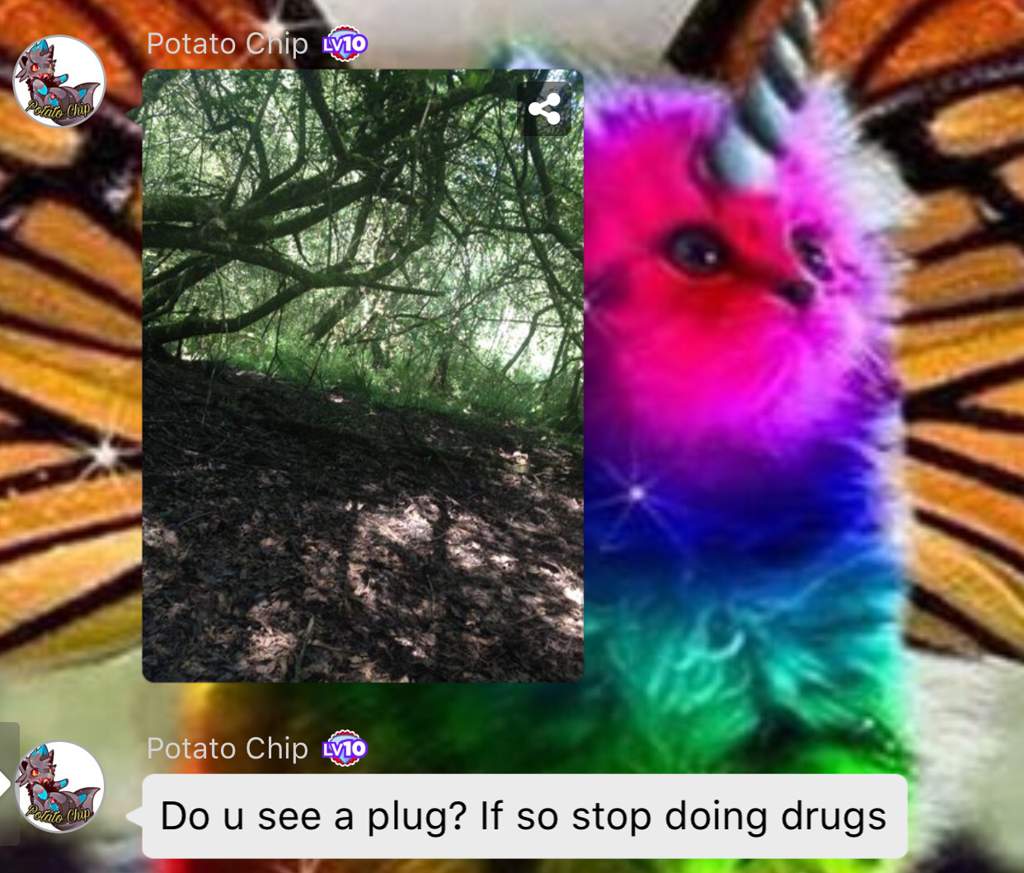Share the forest photo via share icon

[x=544, y=109]
